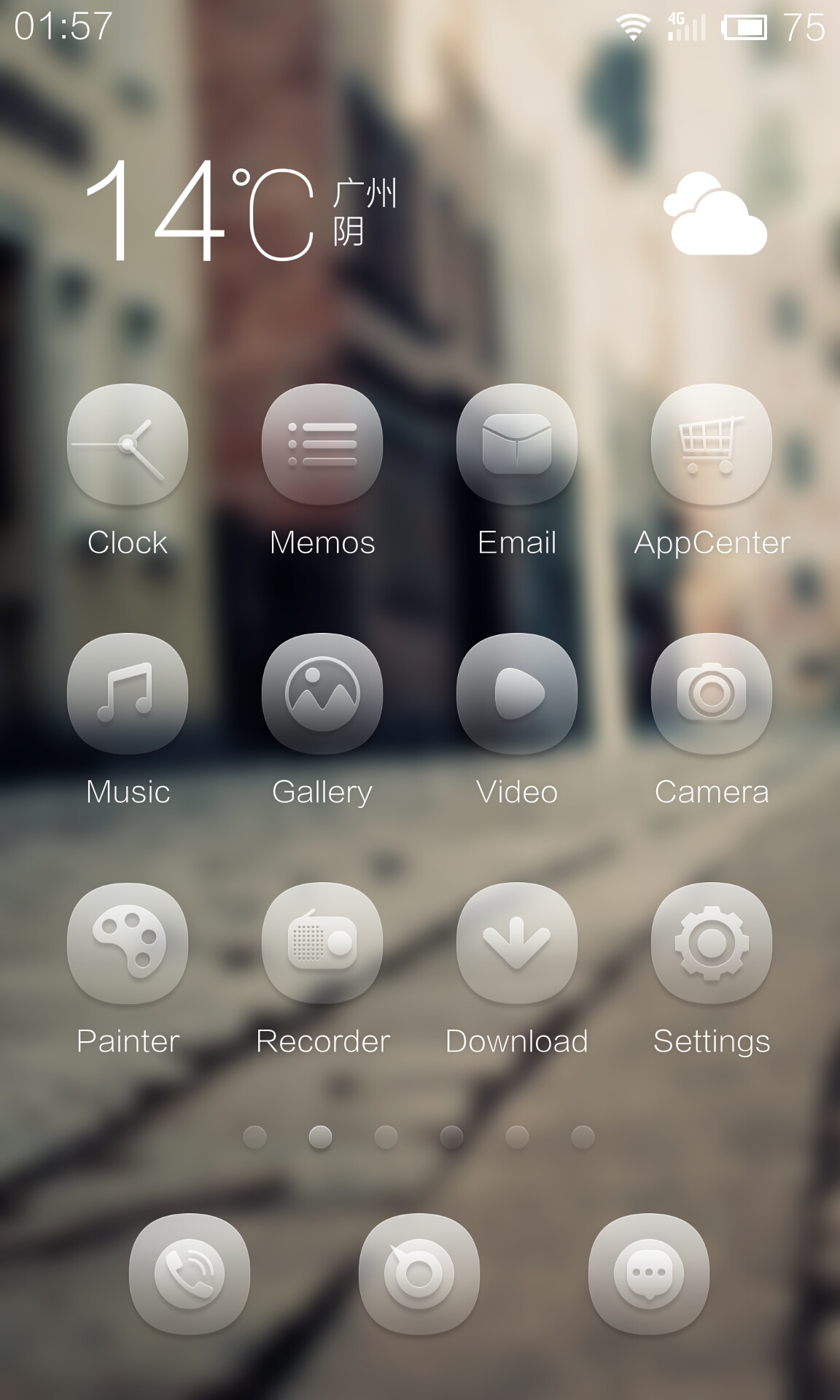The width and height of the screenshot is (840, 1400).
Task: Launch the browser from the dock
Action: point(419,1275)
